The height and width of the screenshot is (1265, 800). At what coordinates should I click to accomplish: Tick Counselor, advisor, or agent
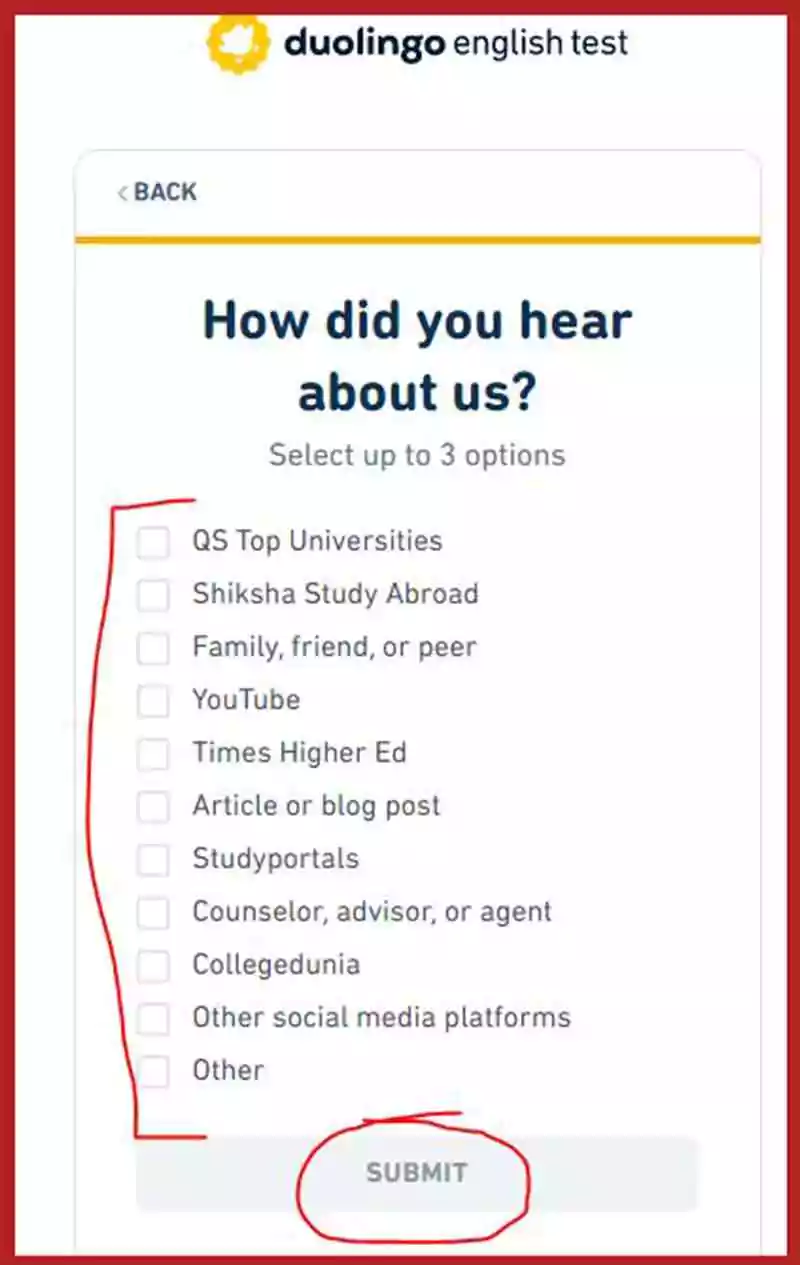click(154, 913)
